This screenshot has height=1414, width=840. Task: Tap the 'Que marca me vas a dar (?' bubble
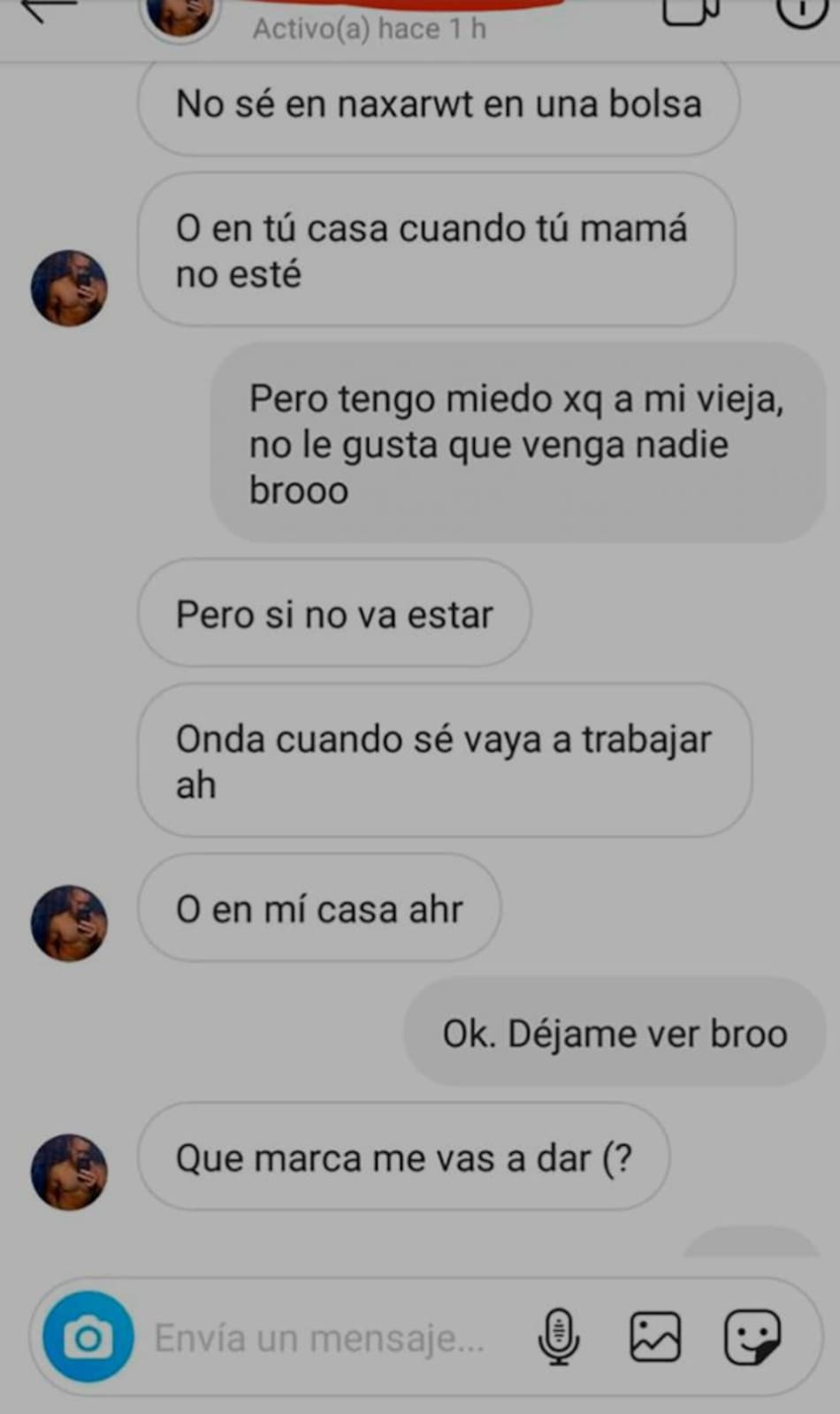402,1156
